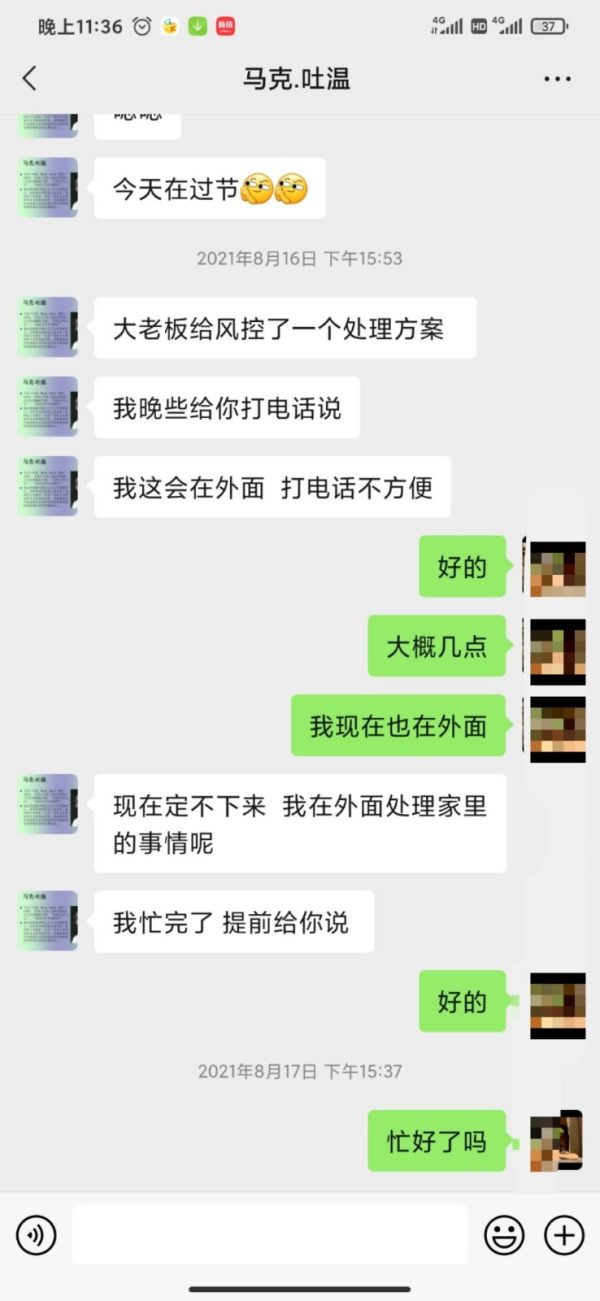Open the emoji sticker panel
This screenshot has height=1301, width=600.
(504, 1236)
